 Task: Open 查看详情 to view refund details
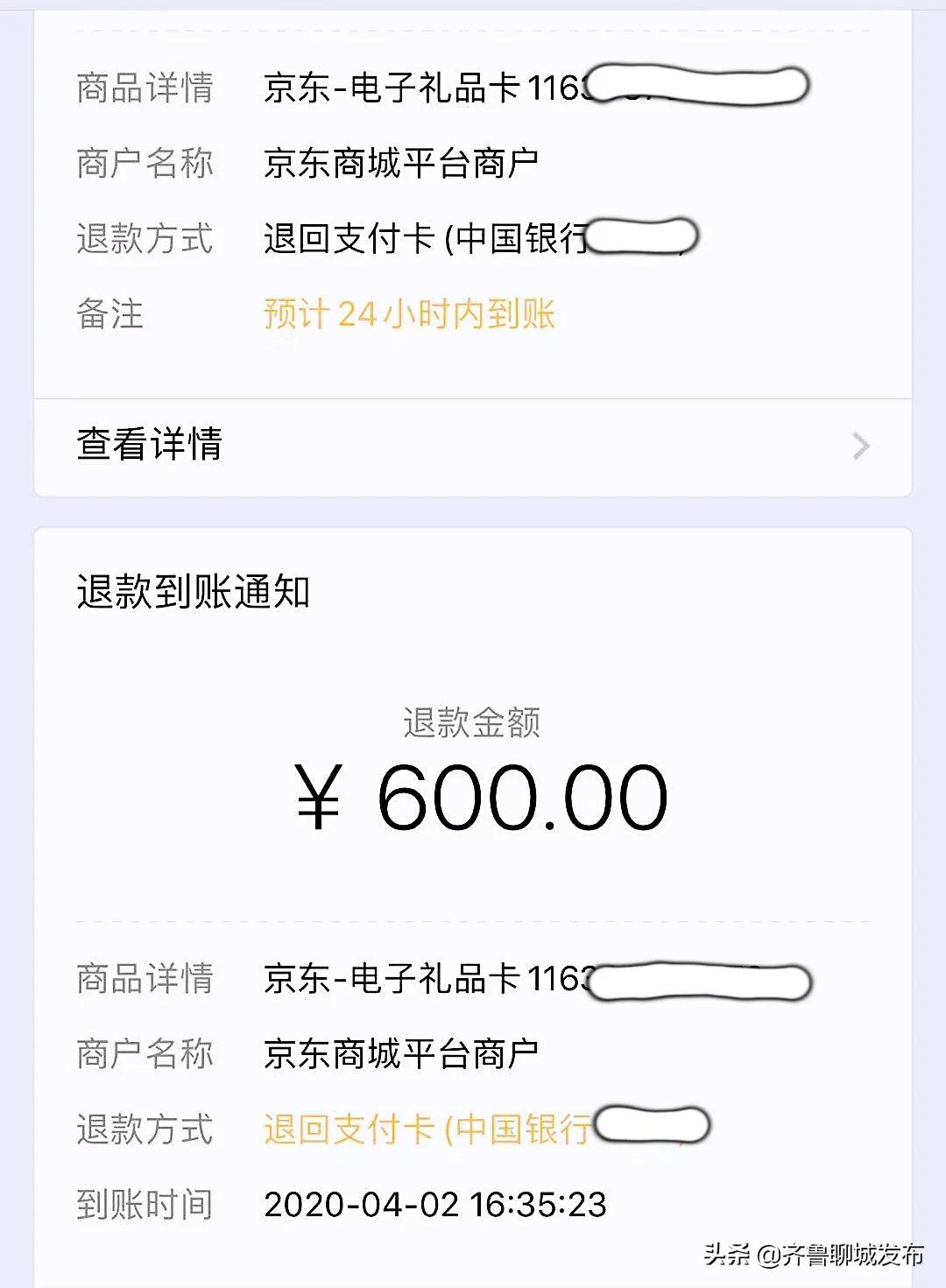[x=149, y=447]
